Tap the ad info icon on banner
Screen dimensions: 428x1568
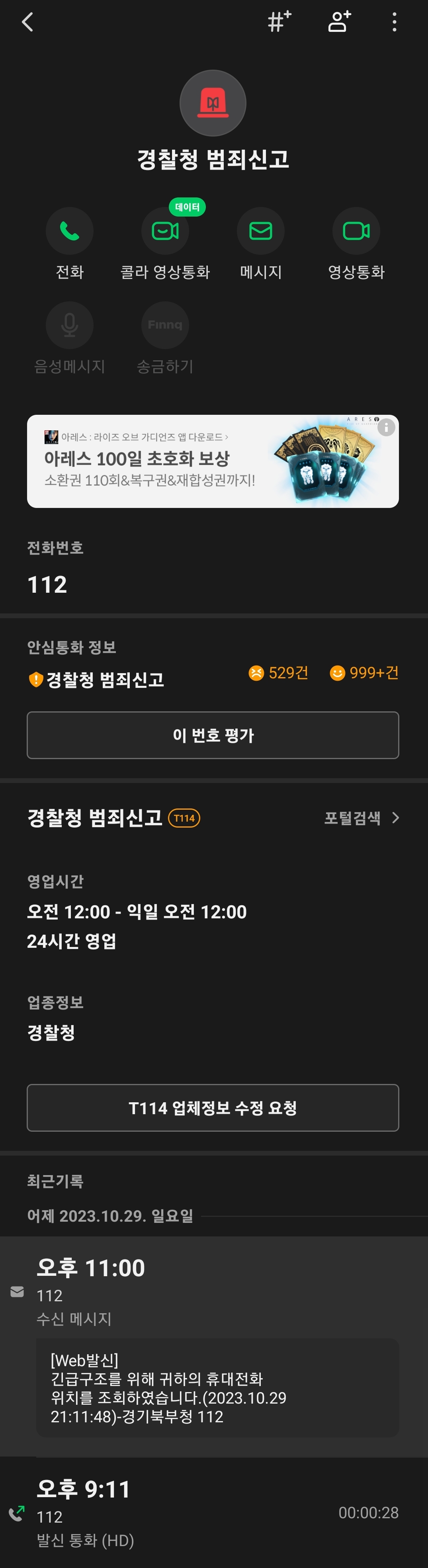point(386,427)
